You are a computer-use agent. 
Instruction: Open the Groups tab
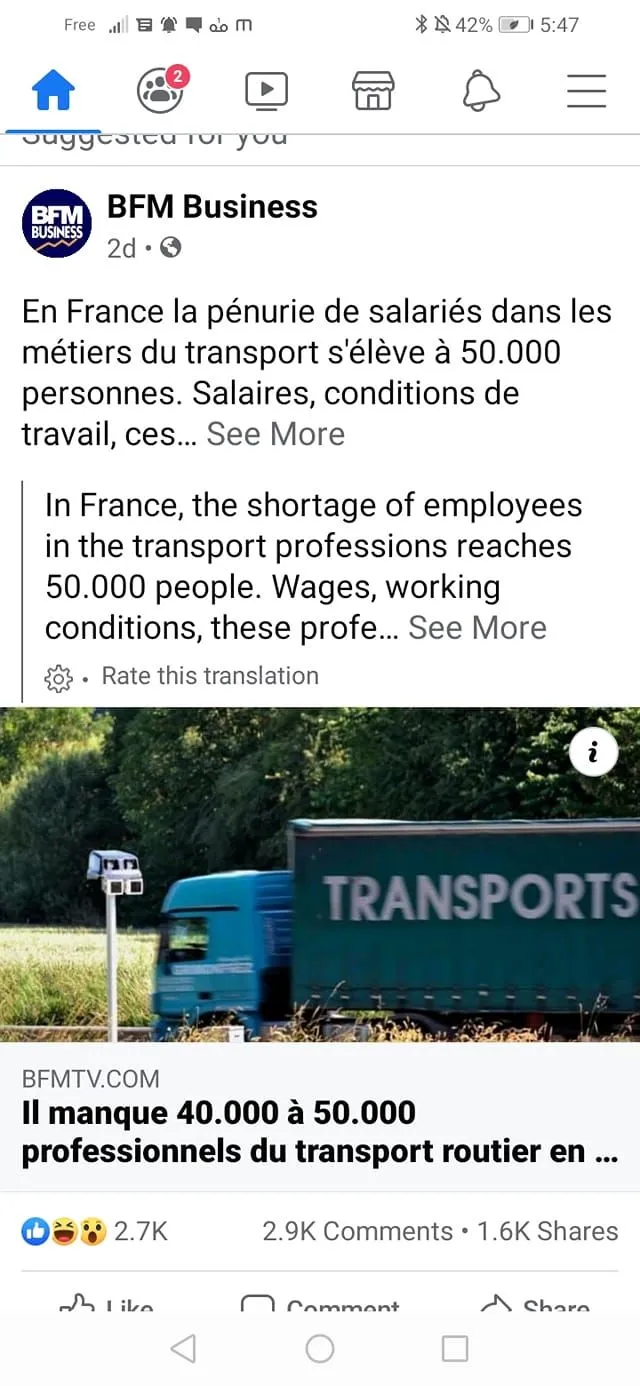pyautogui.click(x=160, y=90)
